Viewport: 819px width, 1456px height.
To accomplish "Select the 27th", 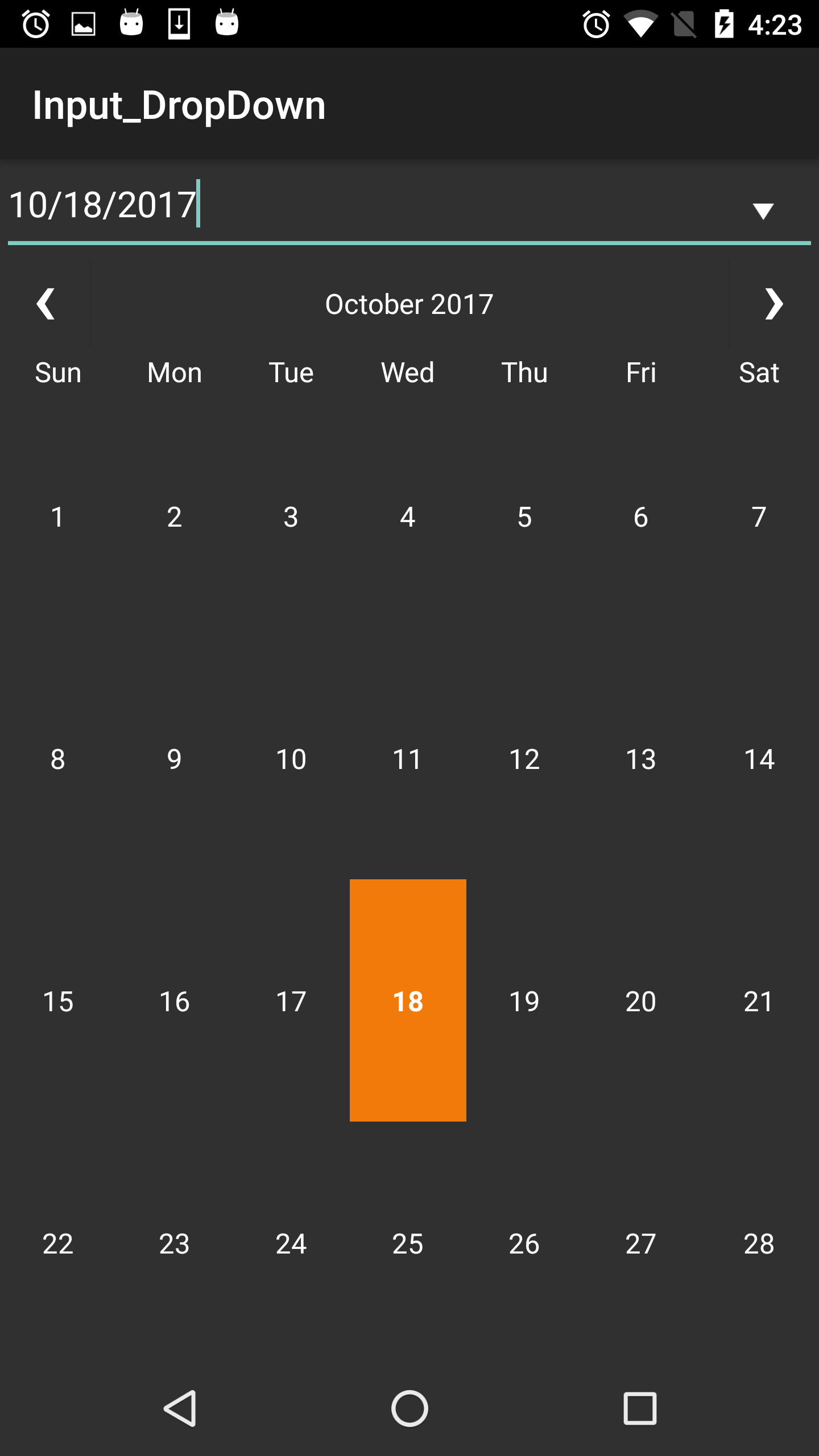I will coord(641,1244).
